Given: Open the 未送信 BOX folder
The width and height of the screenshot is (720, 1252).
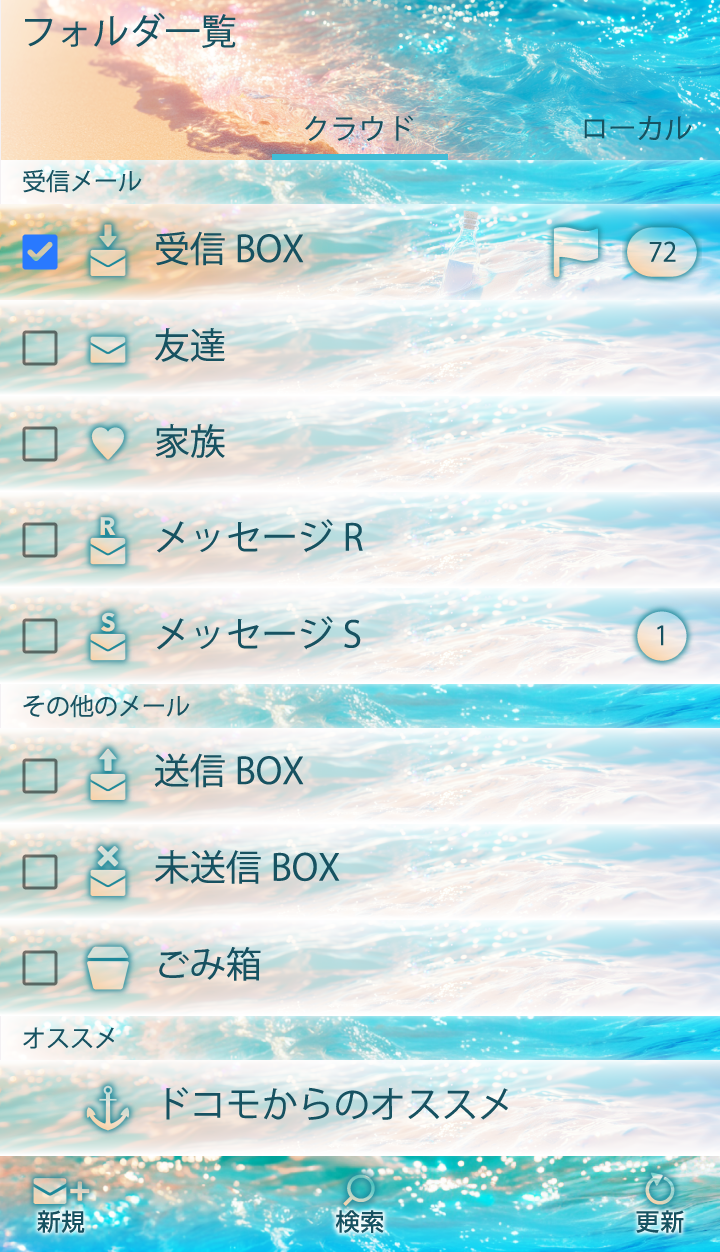Looking at the screenshot, I should click(x=248, y=868).
